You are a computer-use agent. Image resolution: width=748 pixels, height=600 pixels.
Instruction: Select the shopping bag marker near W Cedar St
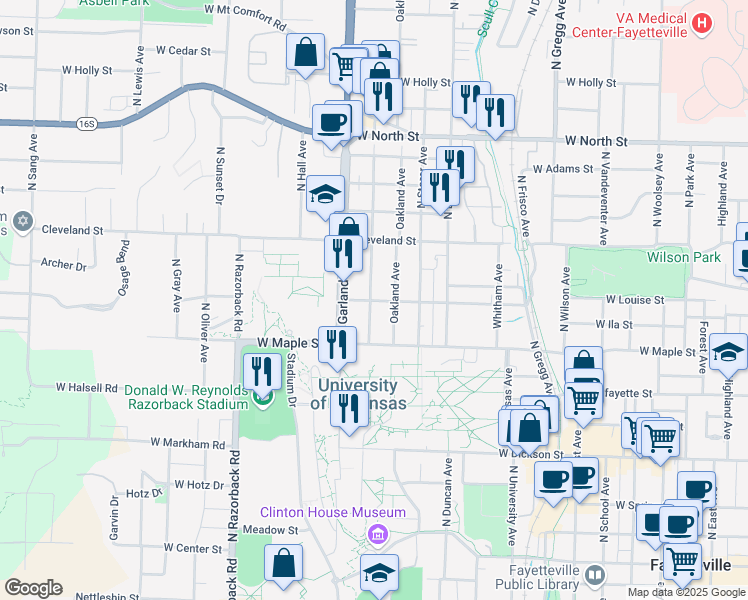(x=305, y=53)
